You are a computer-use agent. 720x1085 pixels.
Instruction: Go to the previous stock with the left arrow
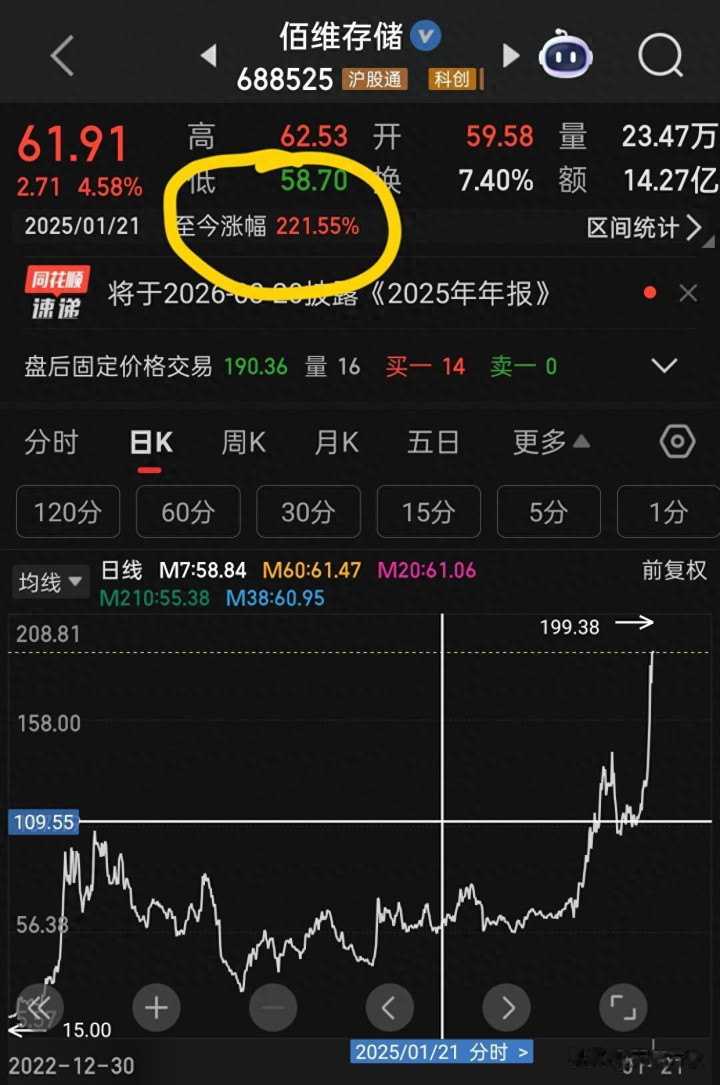(209, 55)
